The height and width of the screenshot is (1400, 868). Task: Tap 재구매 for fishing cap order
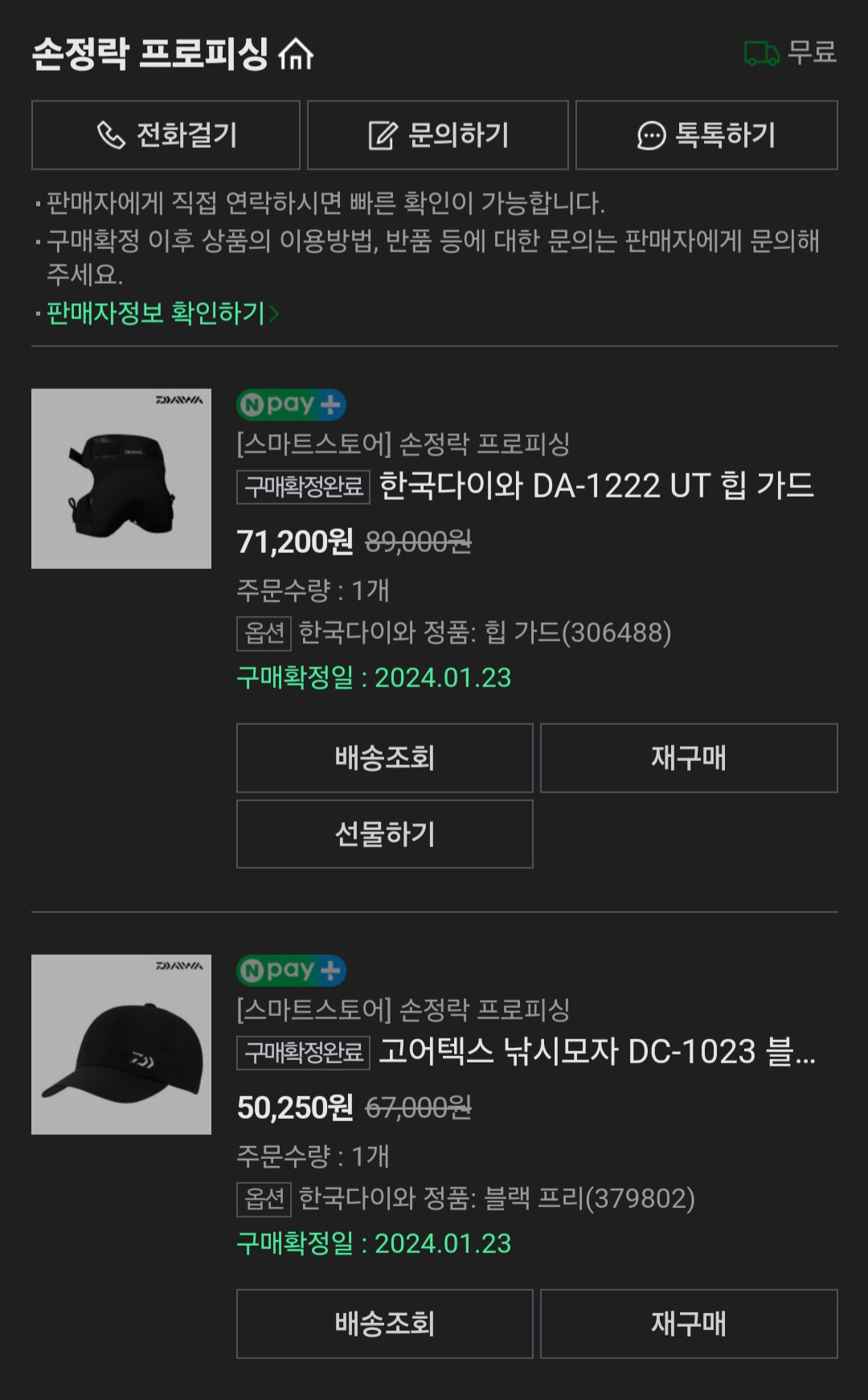tap(689, 1324)
